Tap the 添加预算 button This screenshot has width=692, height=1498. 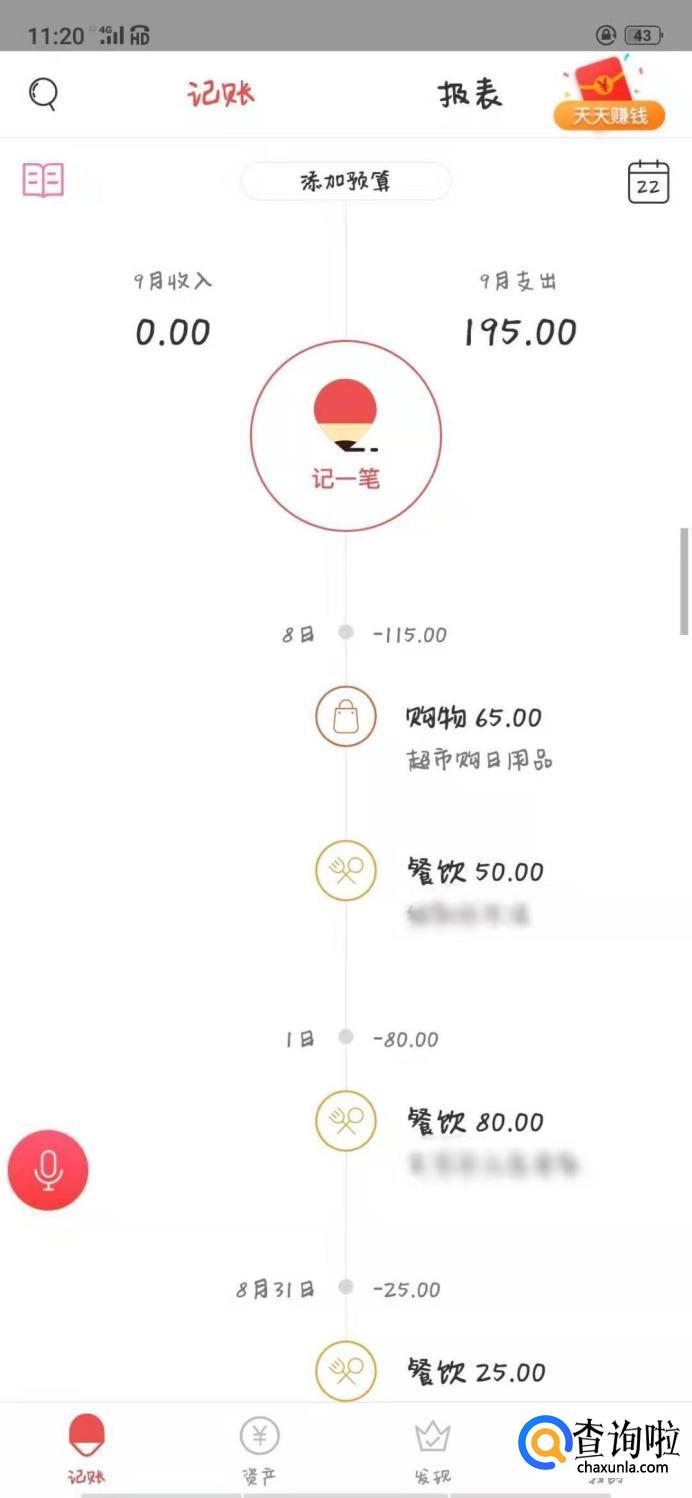[x=346, y=182]
